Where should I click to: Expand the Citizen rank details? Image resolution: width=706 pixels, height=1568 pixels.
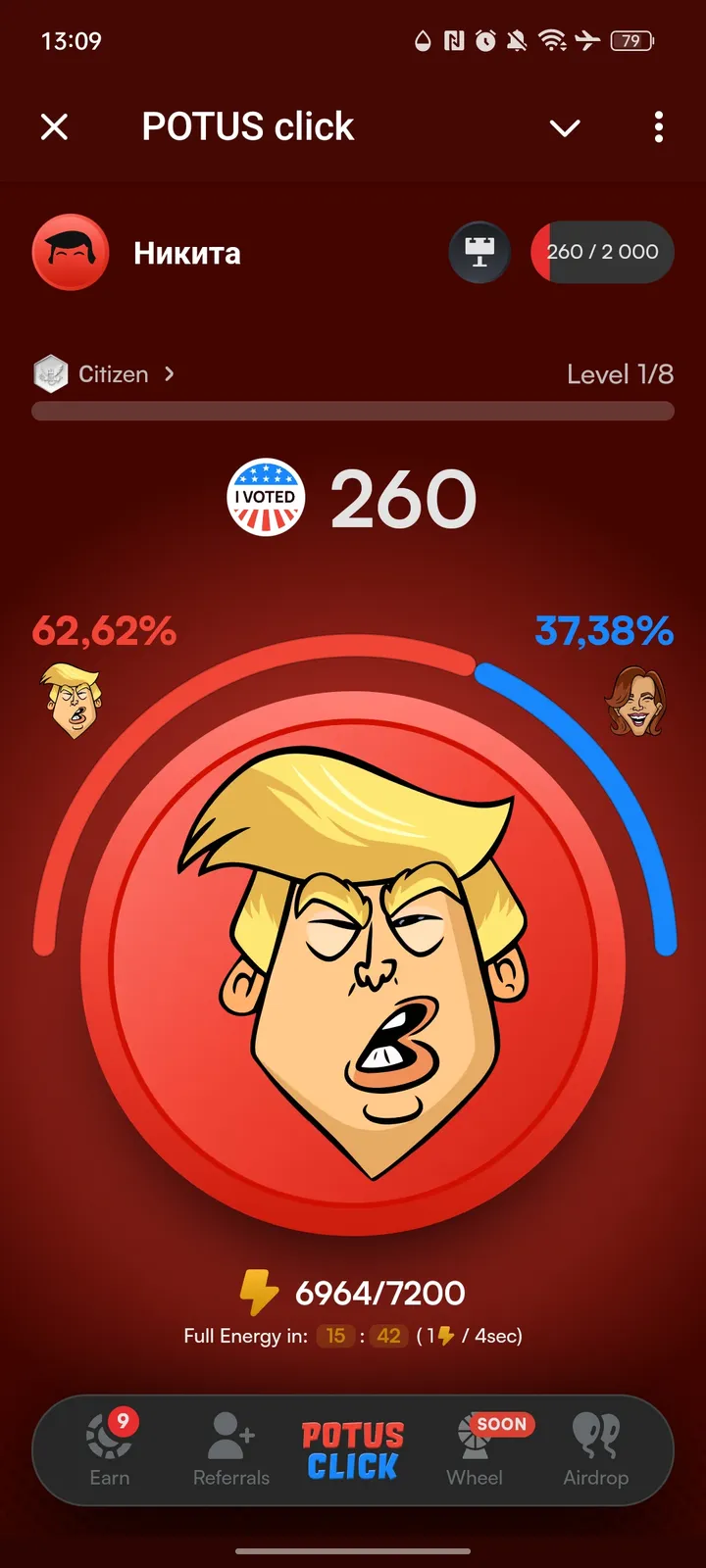[x=108, y=374]
